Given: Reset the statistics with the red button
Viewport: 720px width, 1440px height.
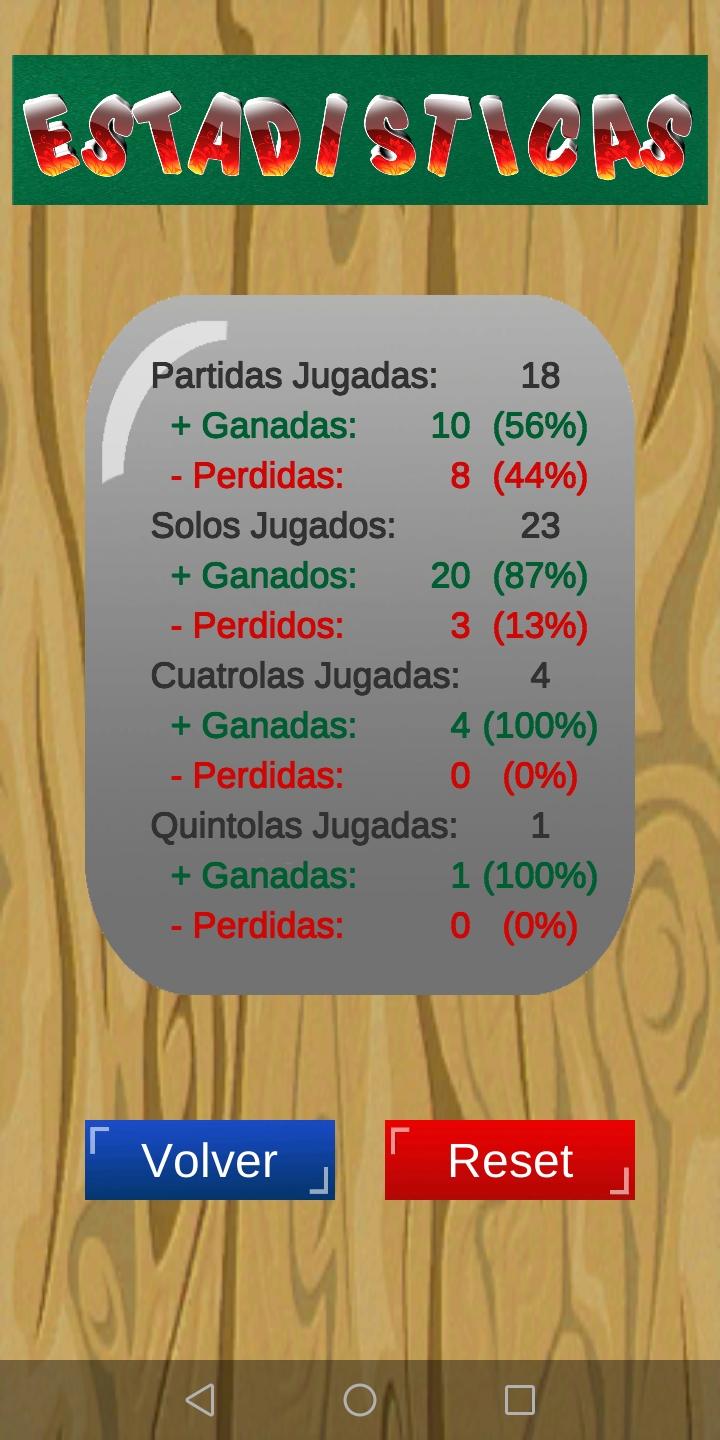Looking at the screenshot, I should (x=510, y=1160).
